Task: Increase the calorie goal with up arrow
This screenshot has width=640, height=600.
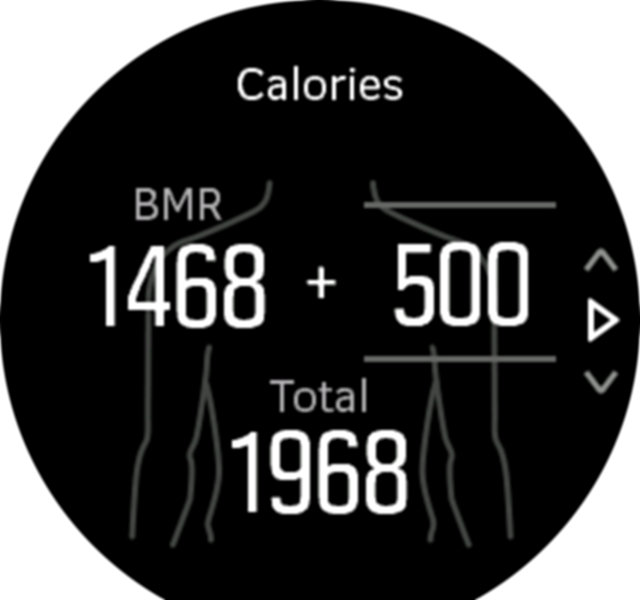Action: tap(600, 263)
